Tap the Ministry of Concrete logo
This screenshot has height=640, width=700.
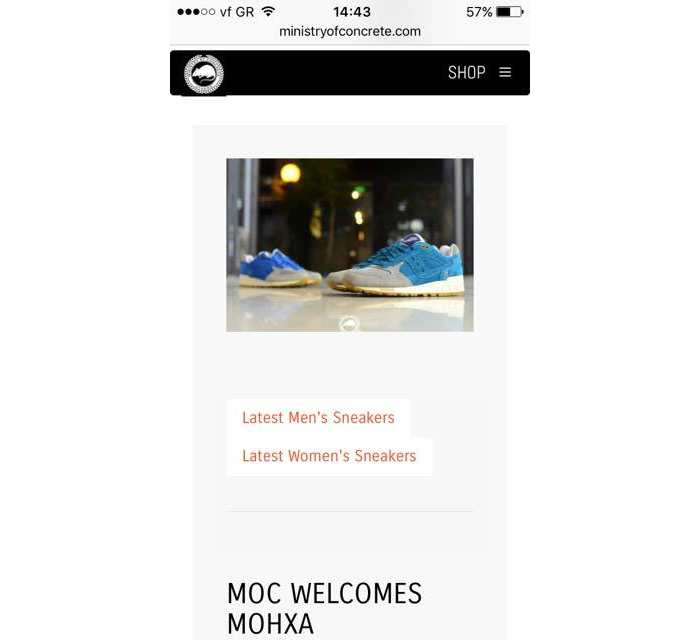(x=204, y=74)
